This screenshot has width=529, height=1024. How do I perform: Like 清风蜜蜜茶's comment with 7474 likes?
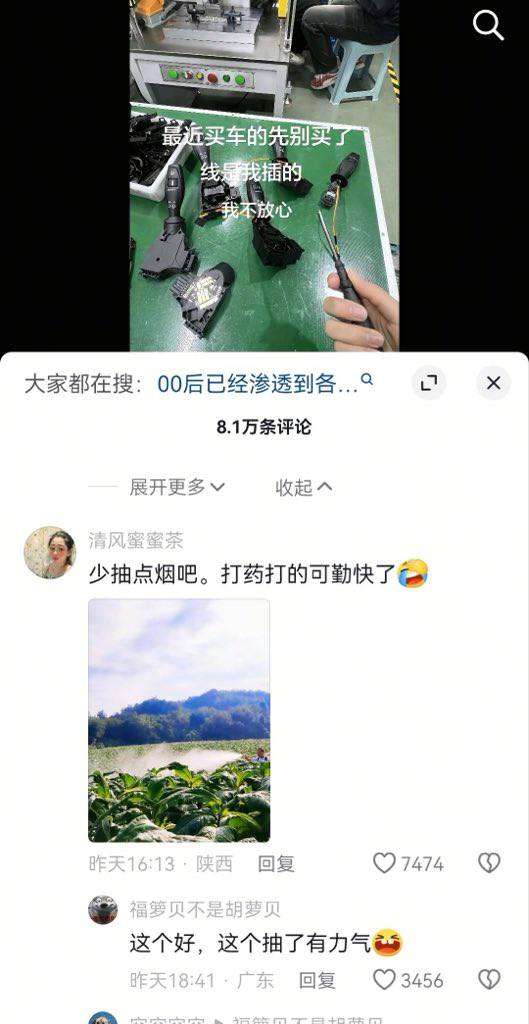pyautogui.click(x=408, y=864)
